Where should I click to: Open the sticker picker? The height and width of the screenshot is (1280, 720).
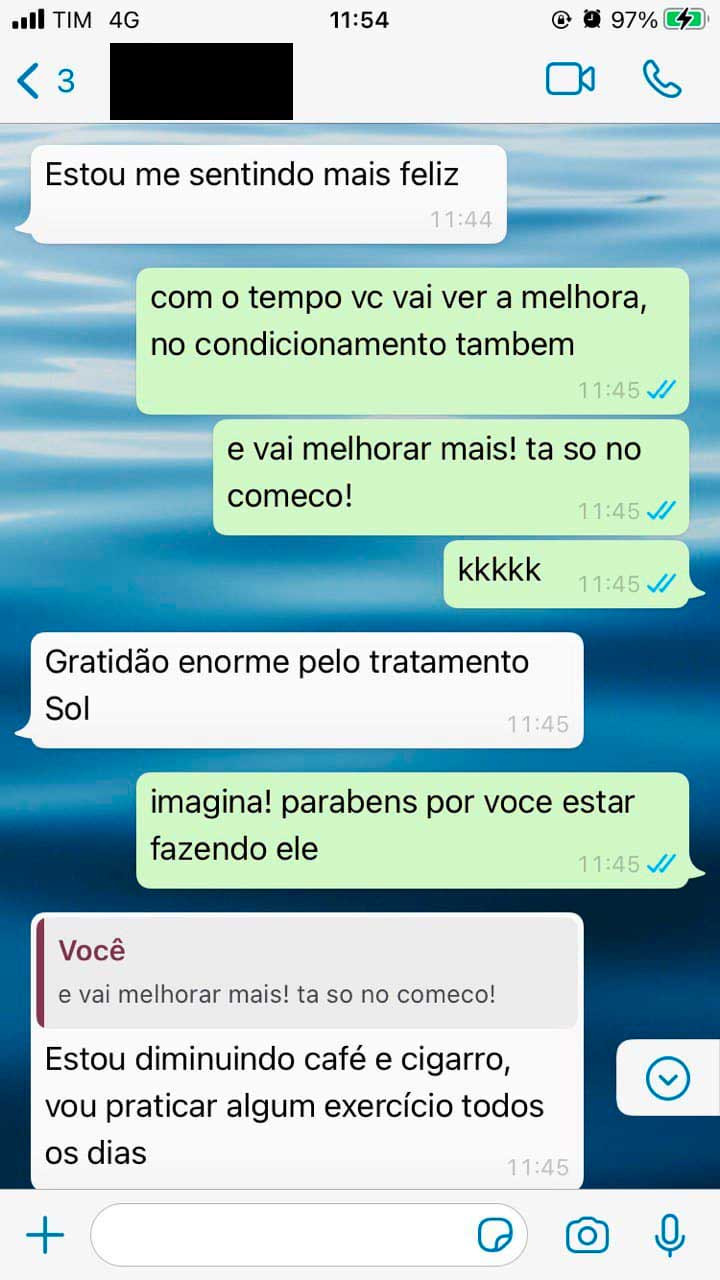click(x=495, y=1236)
